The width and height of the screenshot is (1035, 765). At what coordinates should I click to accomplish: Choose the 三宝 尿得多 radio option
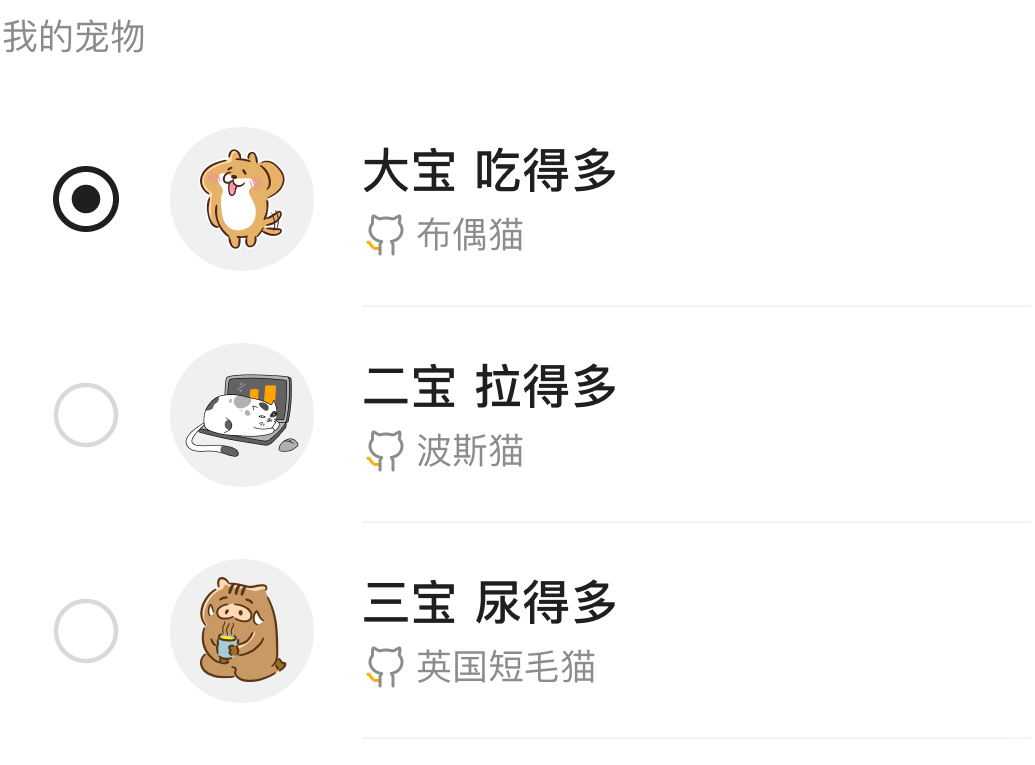click(86, 631)
